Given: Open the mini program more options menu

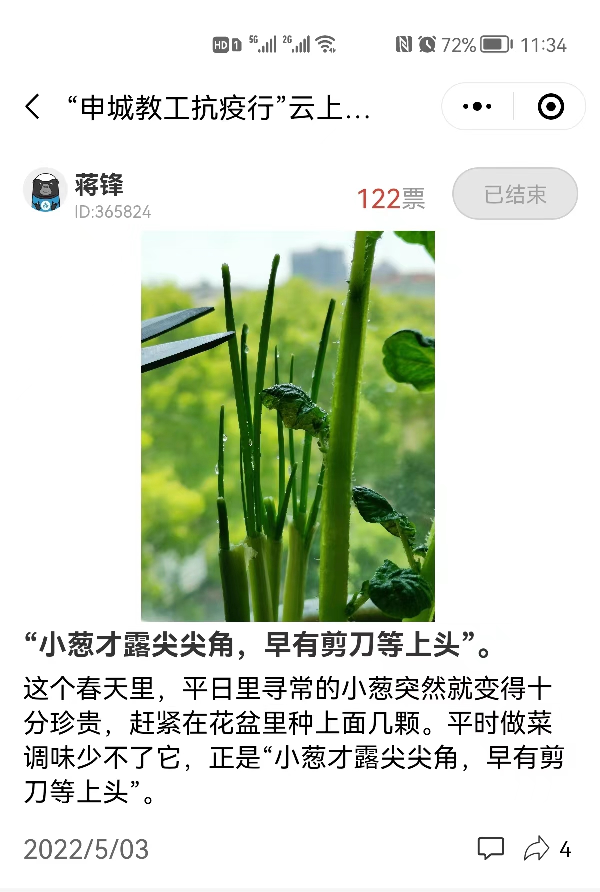Looking at the screenshot, I should pyautogui.click(x=478, y=106).
